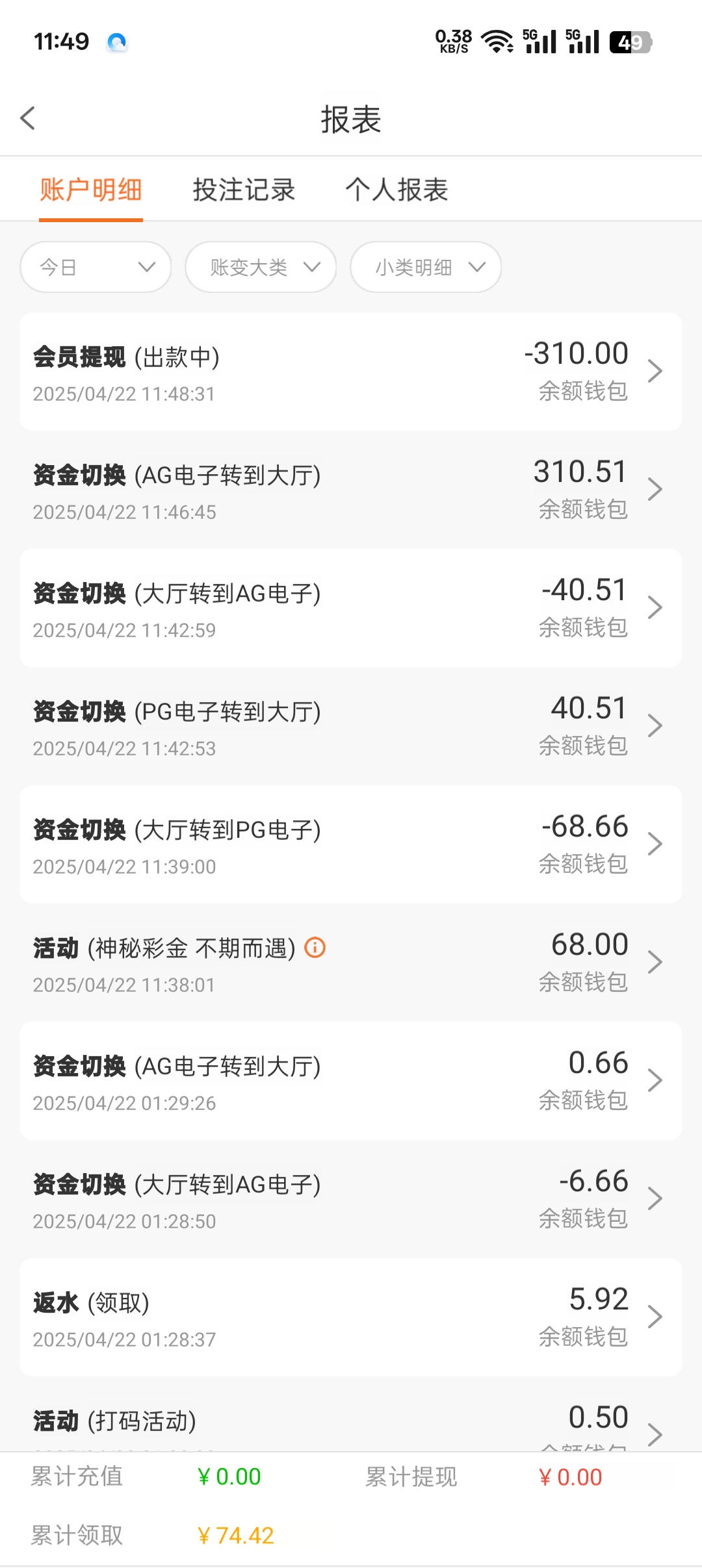
Task: Open the 310.51 AG电子转到大厅 record
Action: coord(351,490)
